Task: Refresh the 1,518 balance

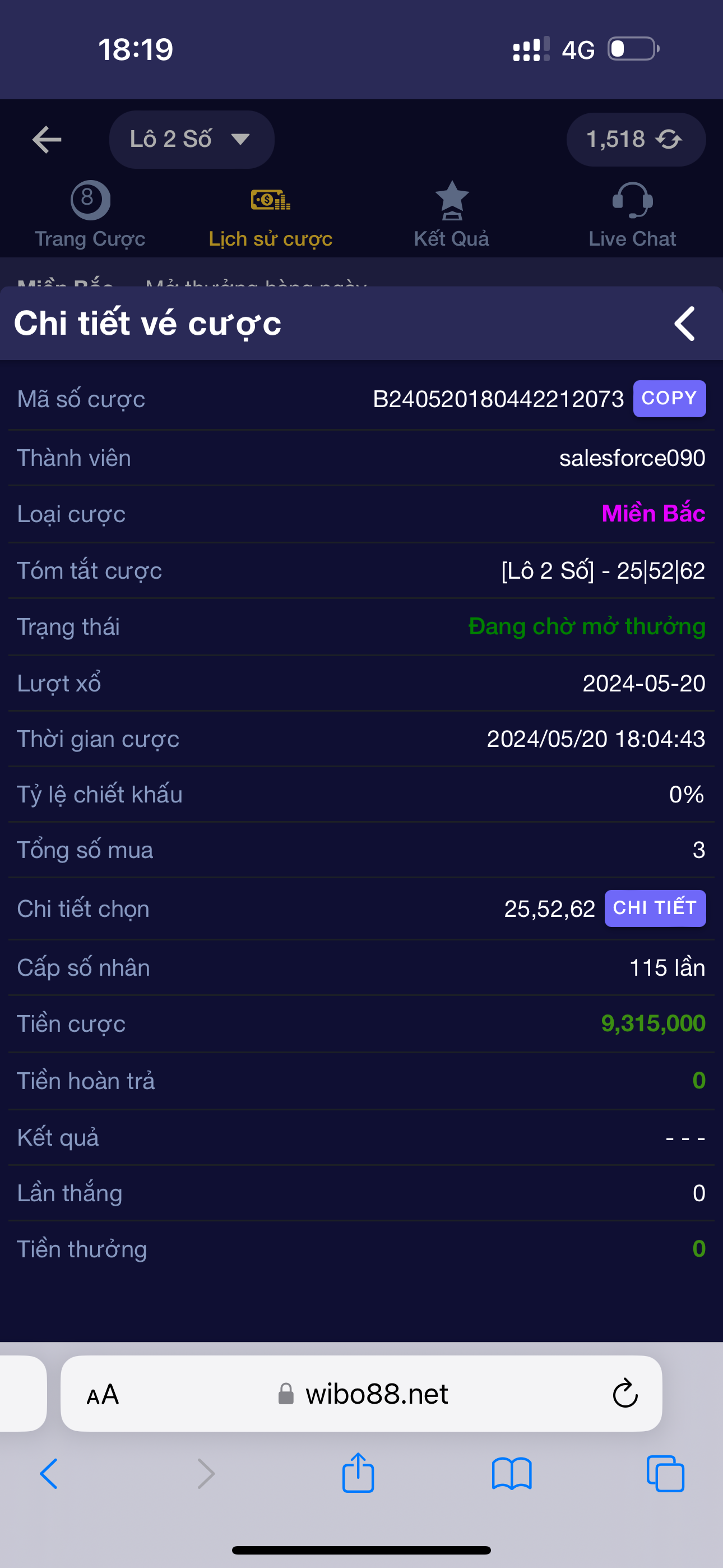Action: click(x=669, y=140)
